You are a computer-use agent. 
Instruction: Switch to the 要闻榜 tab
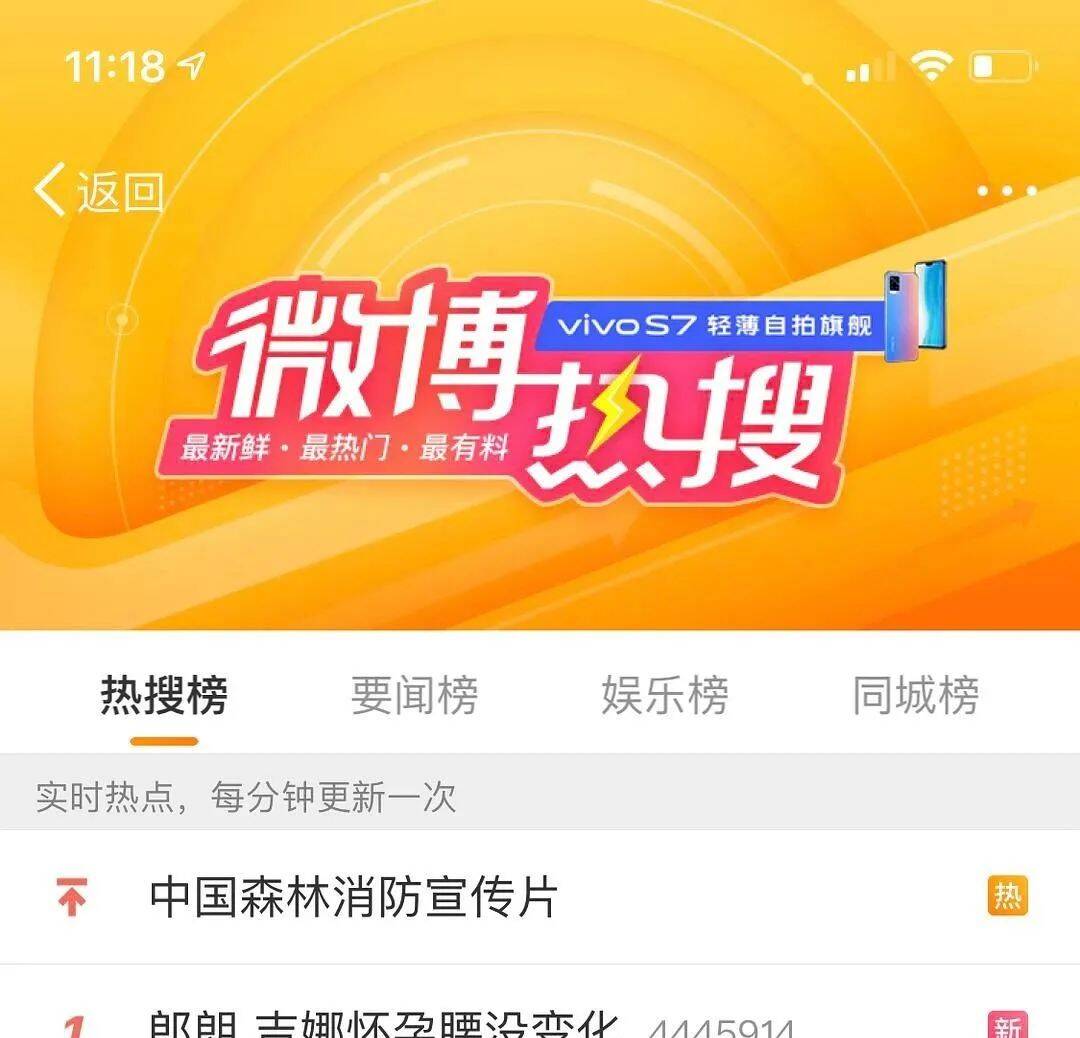[x=414, y=696]
